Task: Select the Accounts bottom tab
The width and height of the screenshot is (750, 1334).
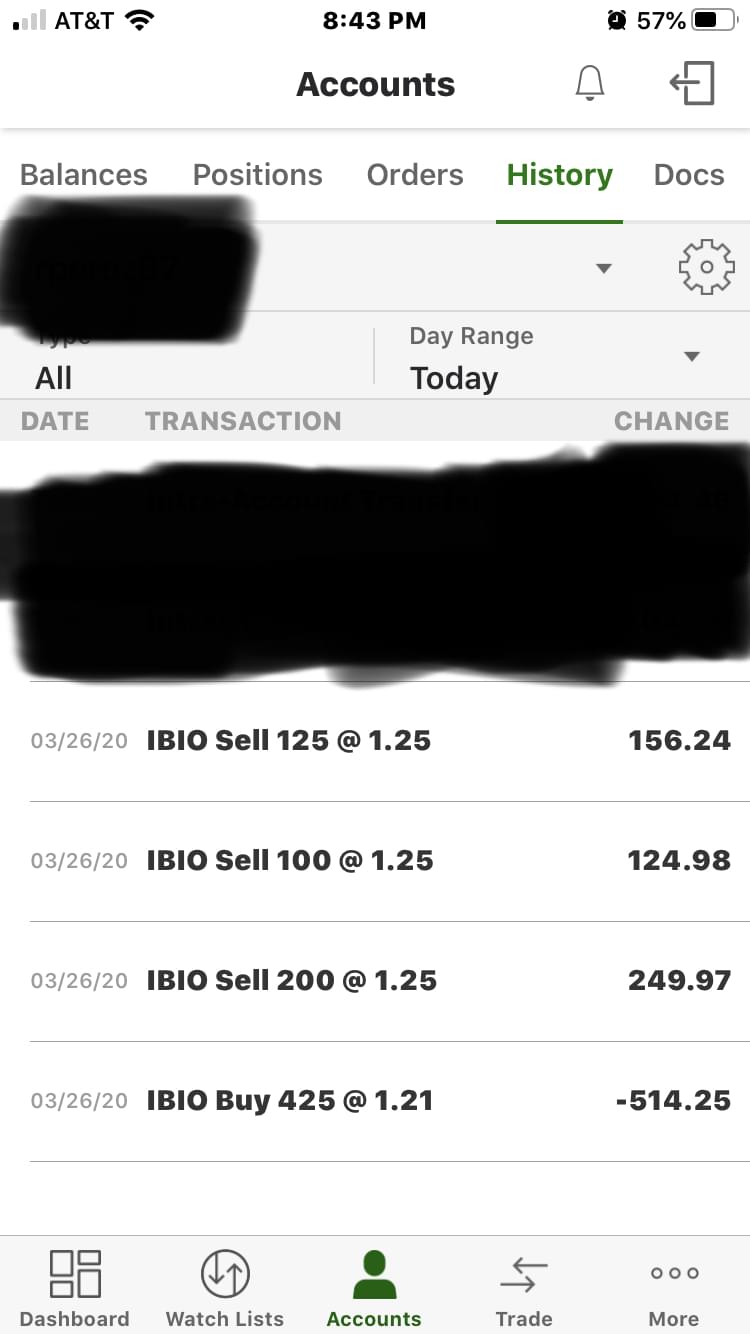Action: pyautogui.click(x=374, y=1288)
